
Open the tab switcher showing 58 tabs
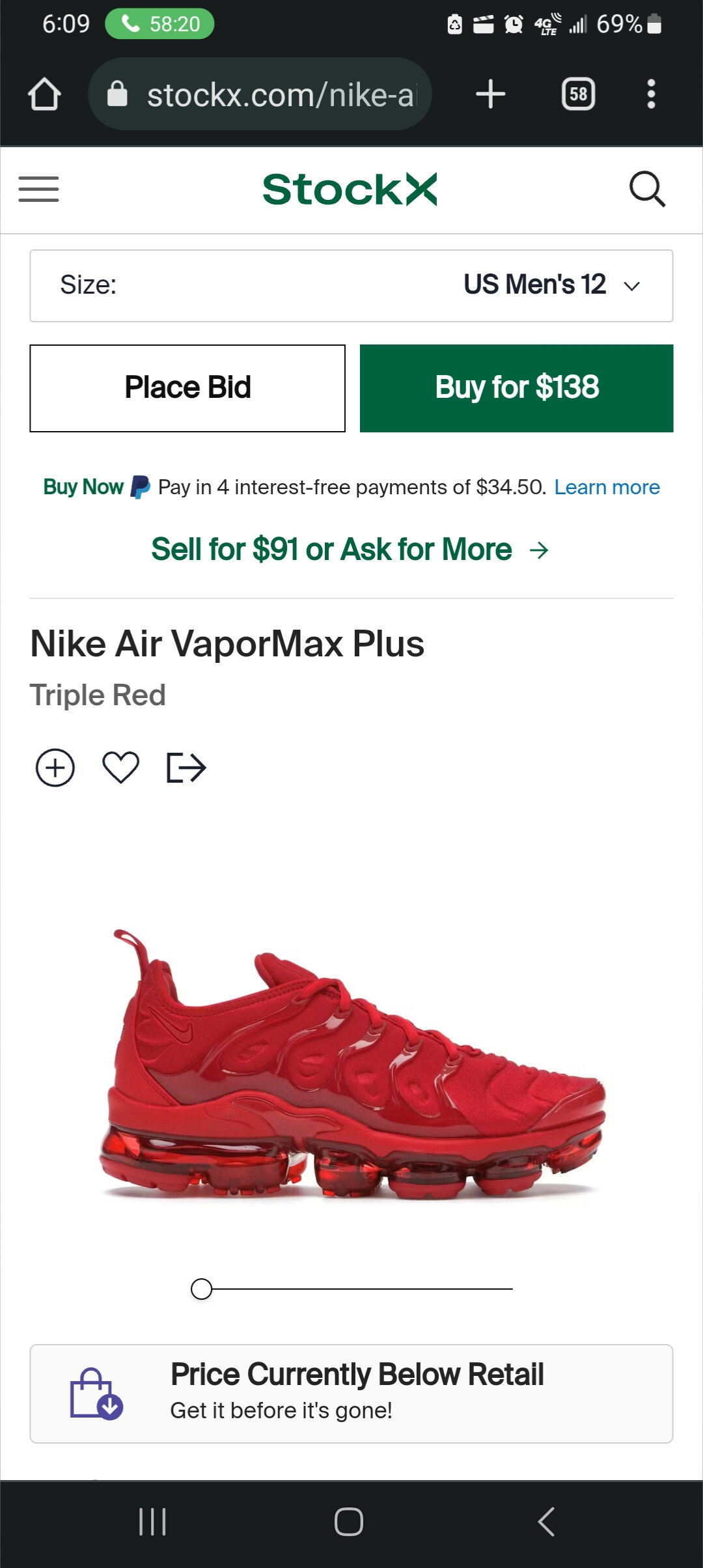[x=578, y=94]
